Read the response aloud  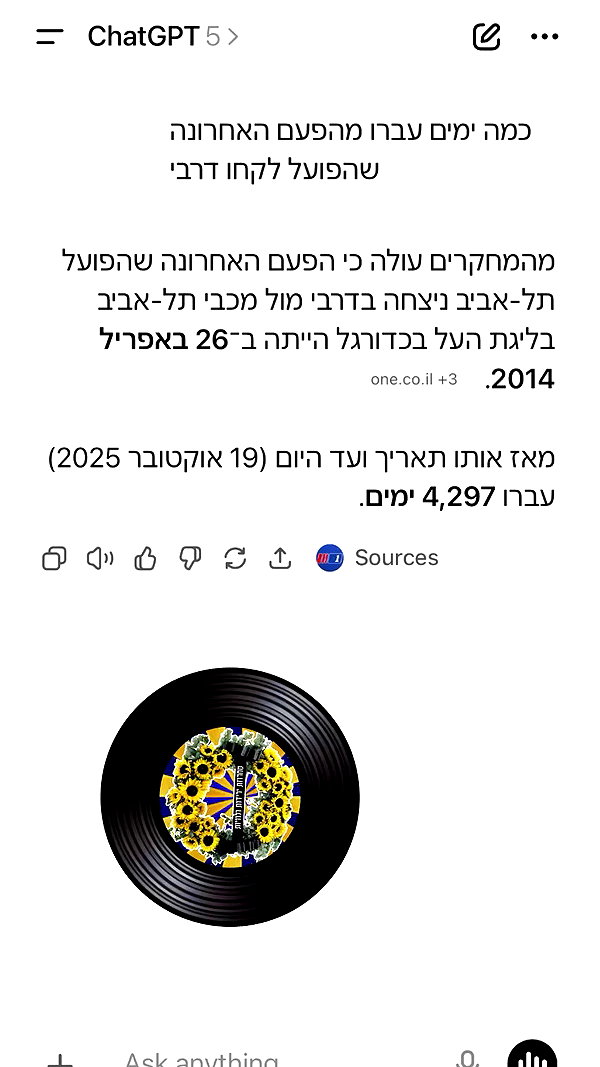(x=100, y=559)
